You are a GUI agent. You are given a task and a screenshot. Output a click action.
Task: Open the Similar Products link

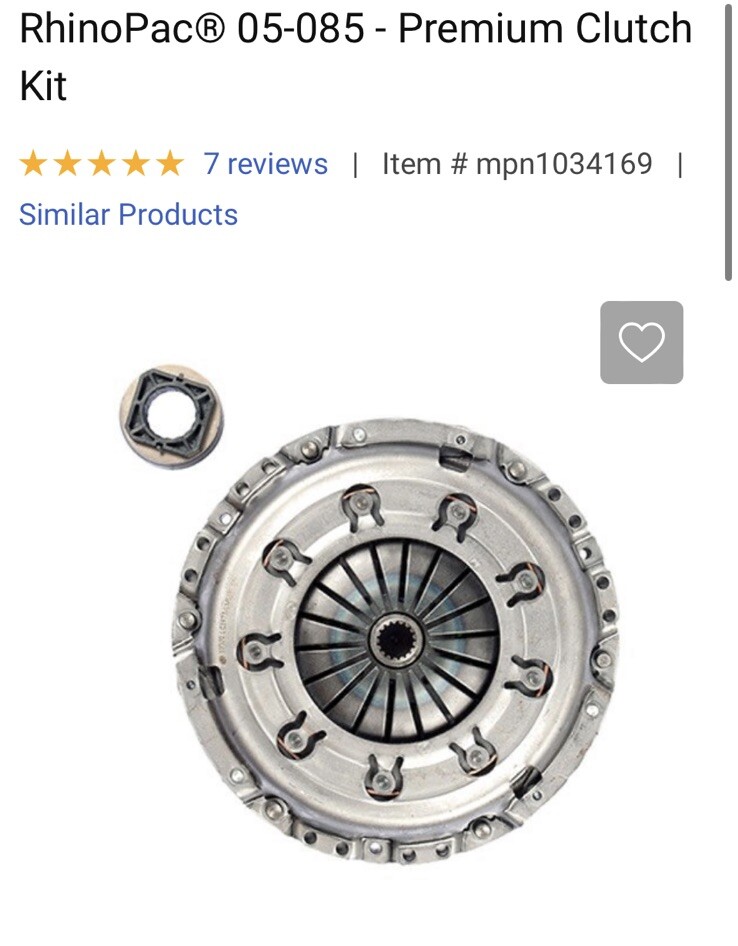(128, 215)
